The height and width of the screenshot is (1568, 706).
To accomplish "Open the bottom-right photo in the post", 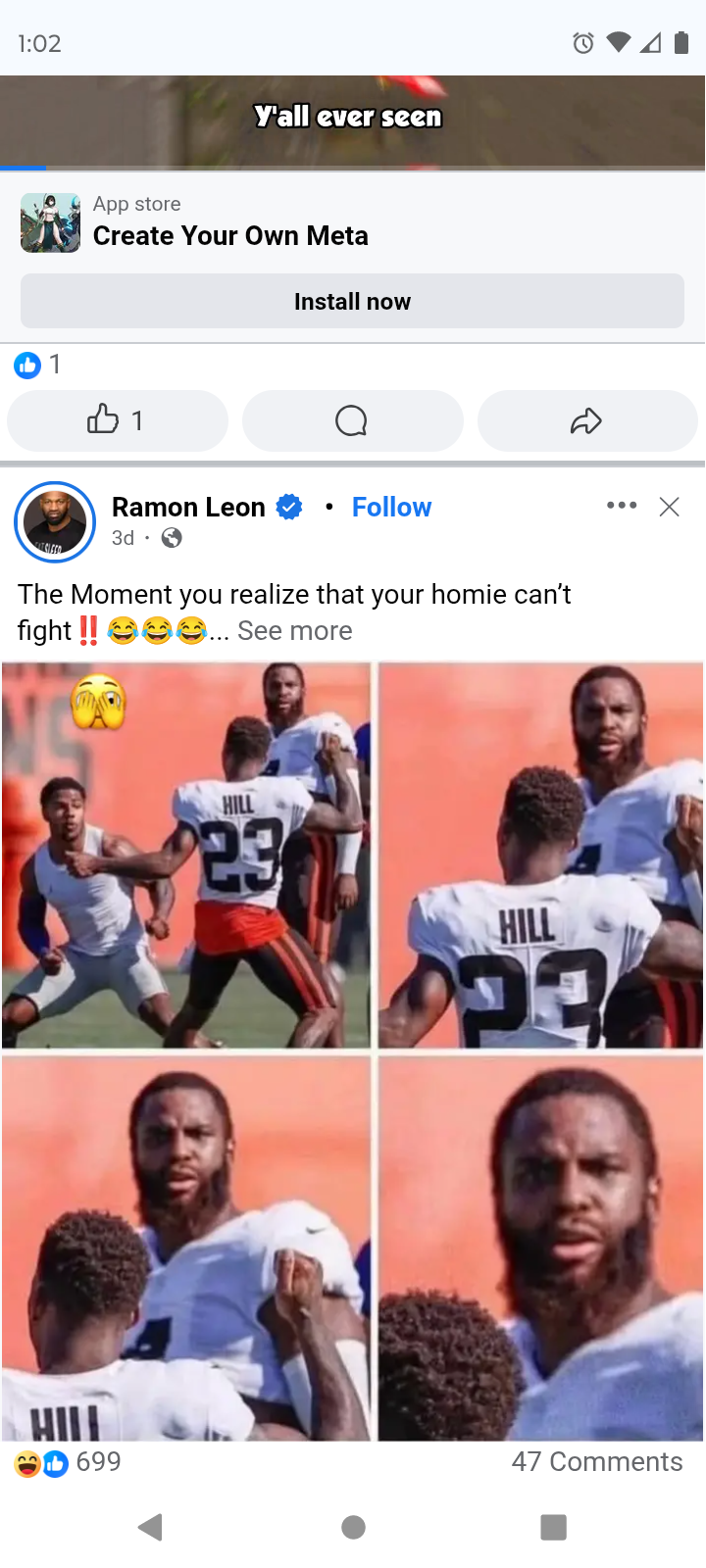I will [540, 1248].
